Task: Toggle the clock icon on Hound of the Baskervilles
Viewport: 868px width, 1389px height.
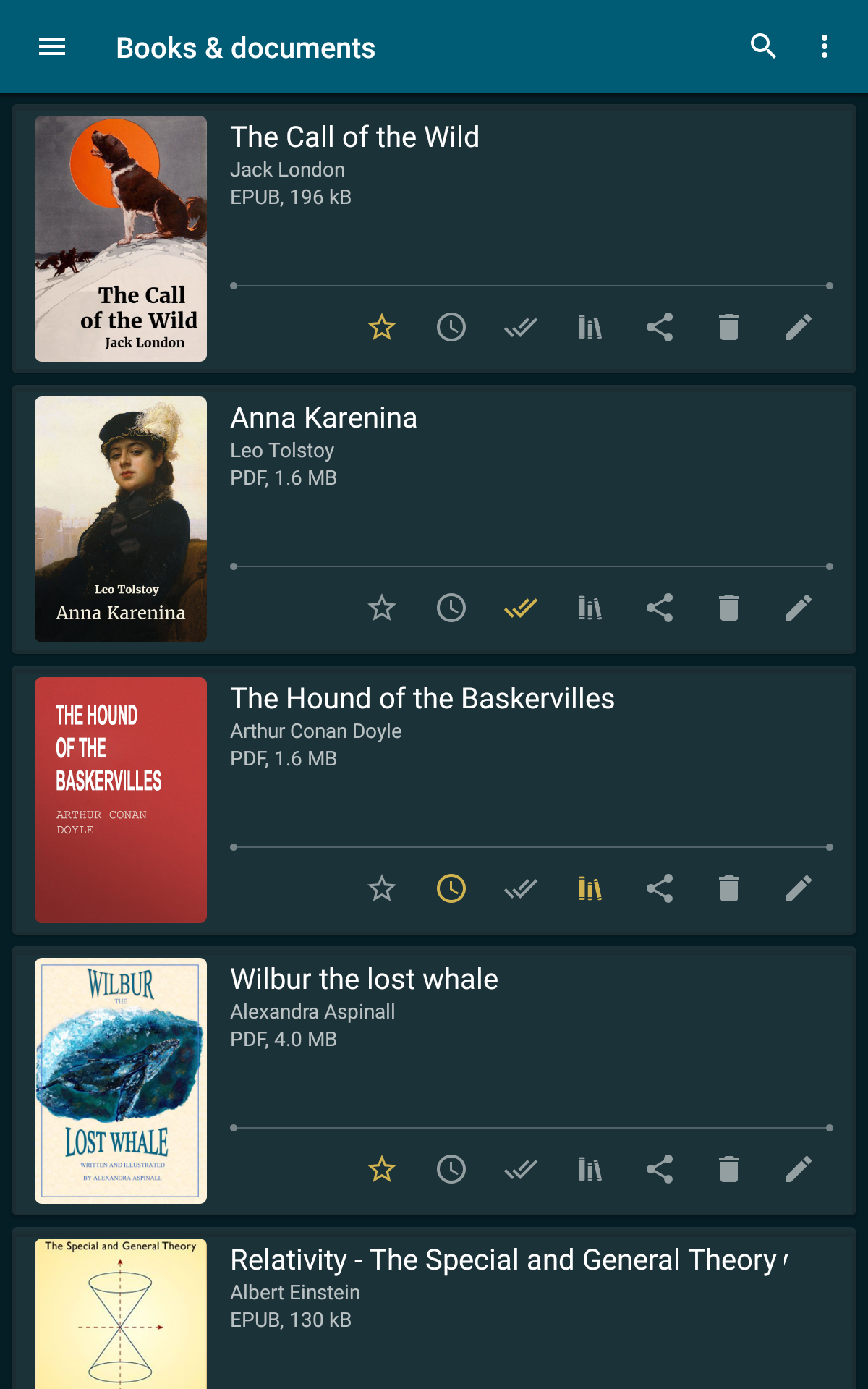Action: [x=451, y=888]
